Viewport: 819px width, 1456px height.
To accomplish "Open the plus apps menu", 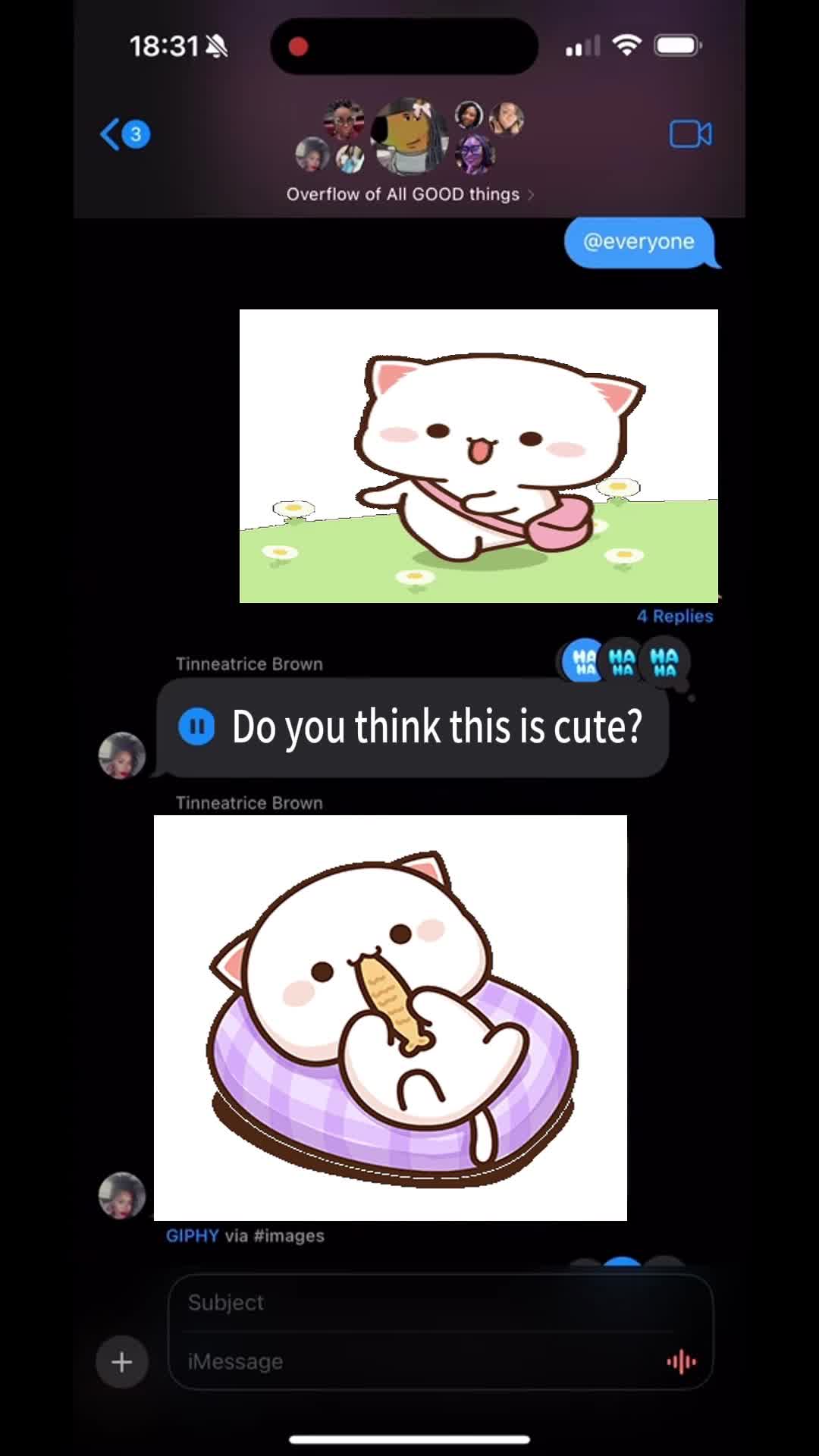I will pyautogui.click(x=121, y=1363).
